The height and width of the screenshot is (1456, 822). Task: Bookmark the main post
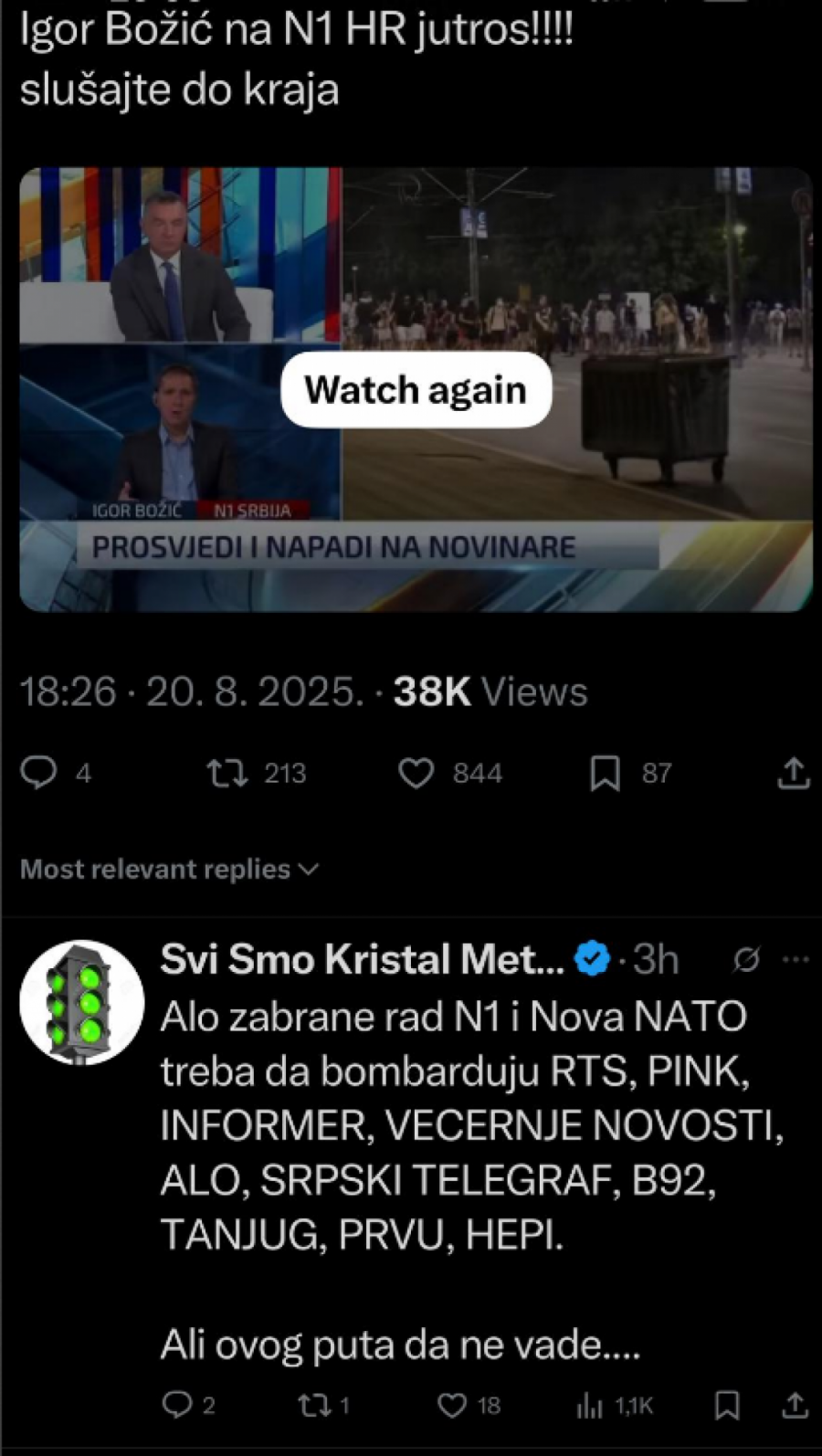click(x=606, y=772)
